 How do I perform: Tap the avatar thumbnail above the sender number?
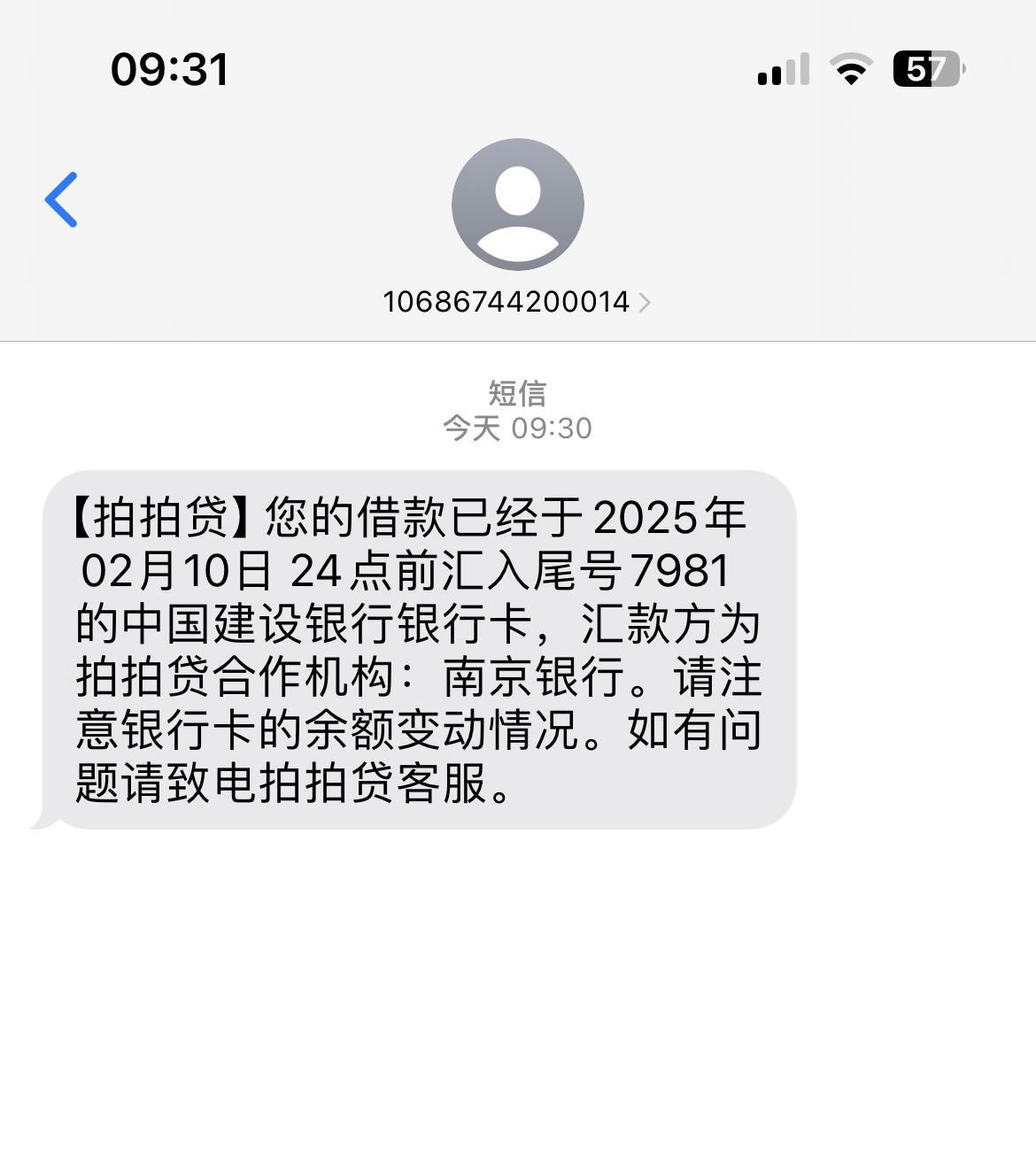tap(517, 203)
